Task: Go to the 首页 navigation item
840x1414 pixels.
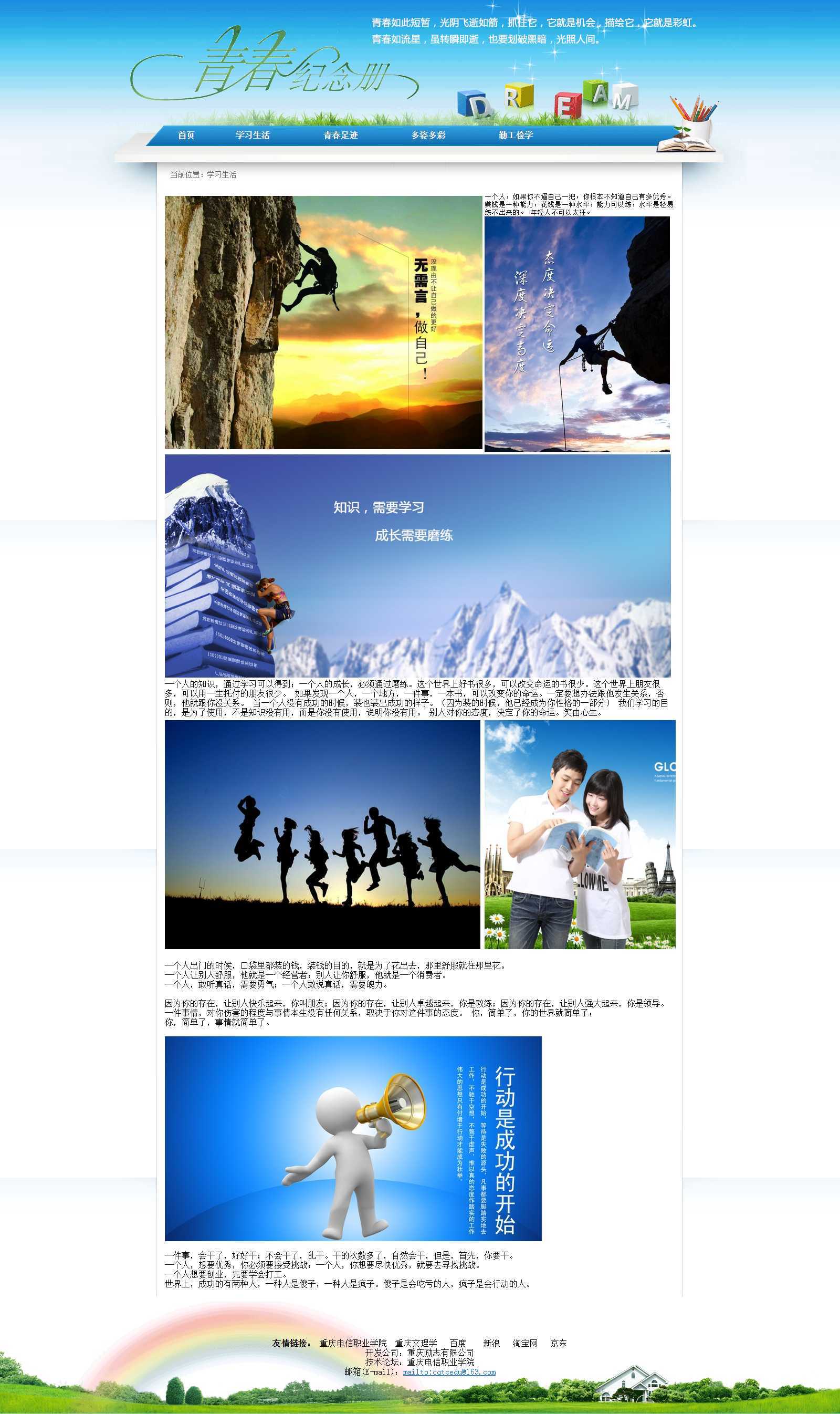Action: [186, 135]
